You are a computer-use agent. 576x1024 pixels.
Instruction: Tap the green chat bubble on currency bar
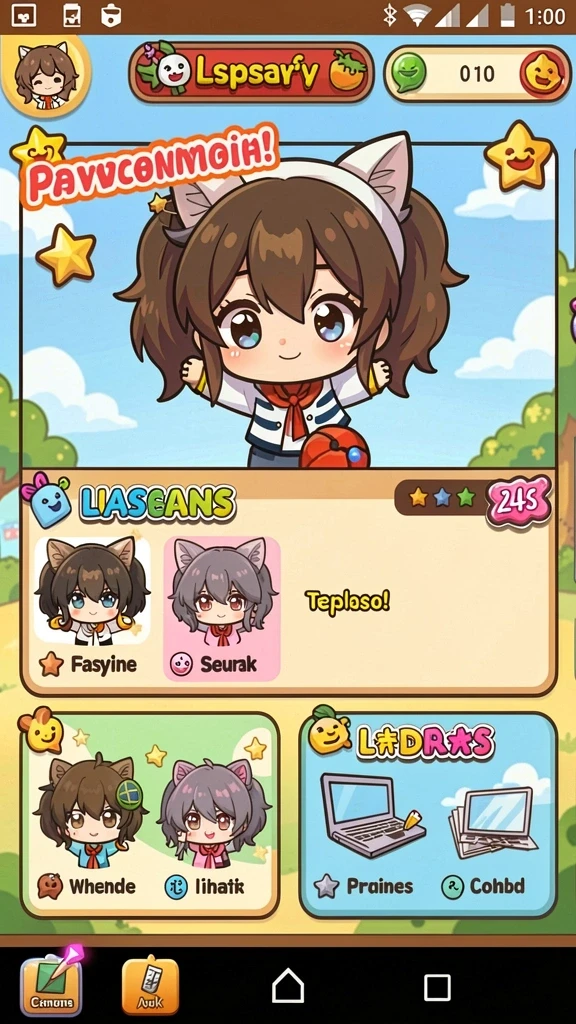pos(409,72)
